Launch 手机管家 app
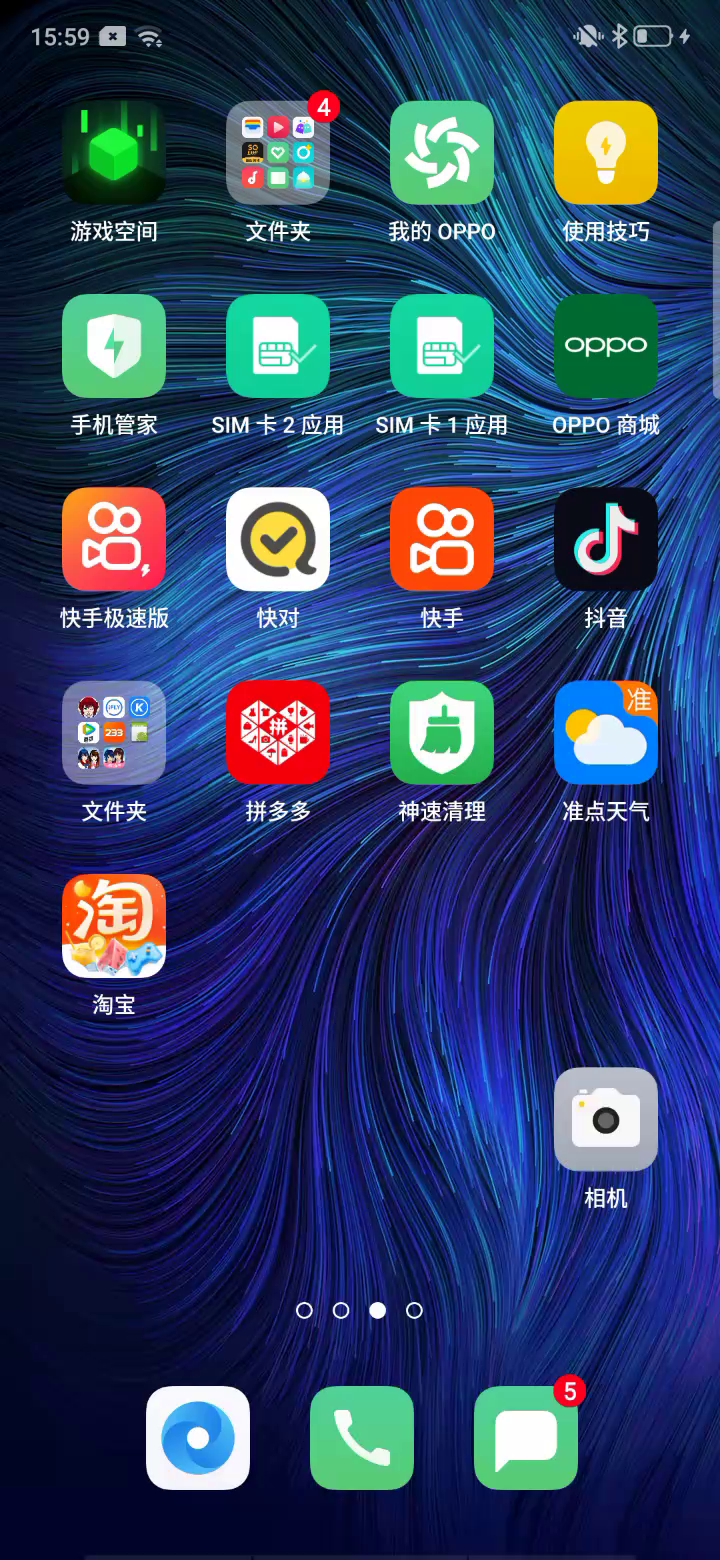The width and height of the screenshot is (720, 1560). [x=114, y=346]
